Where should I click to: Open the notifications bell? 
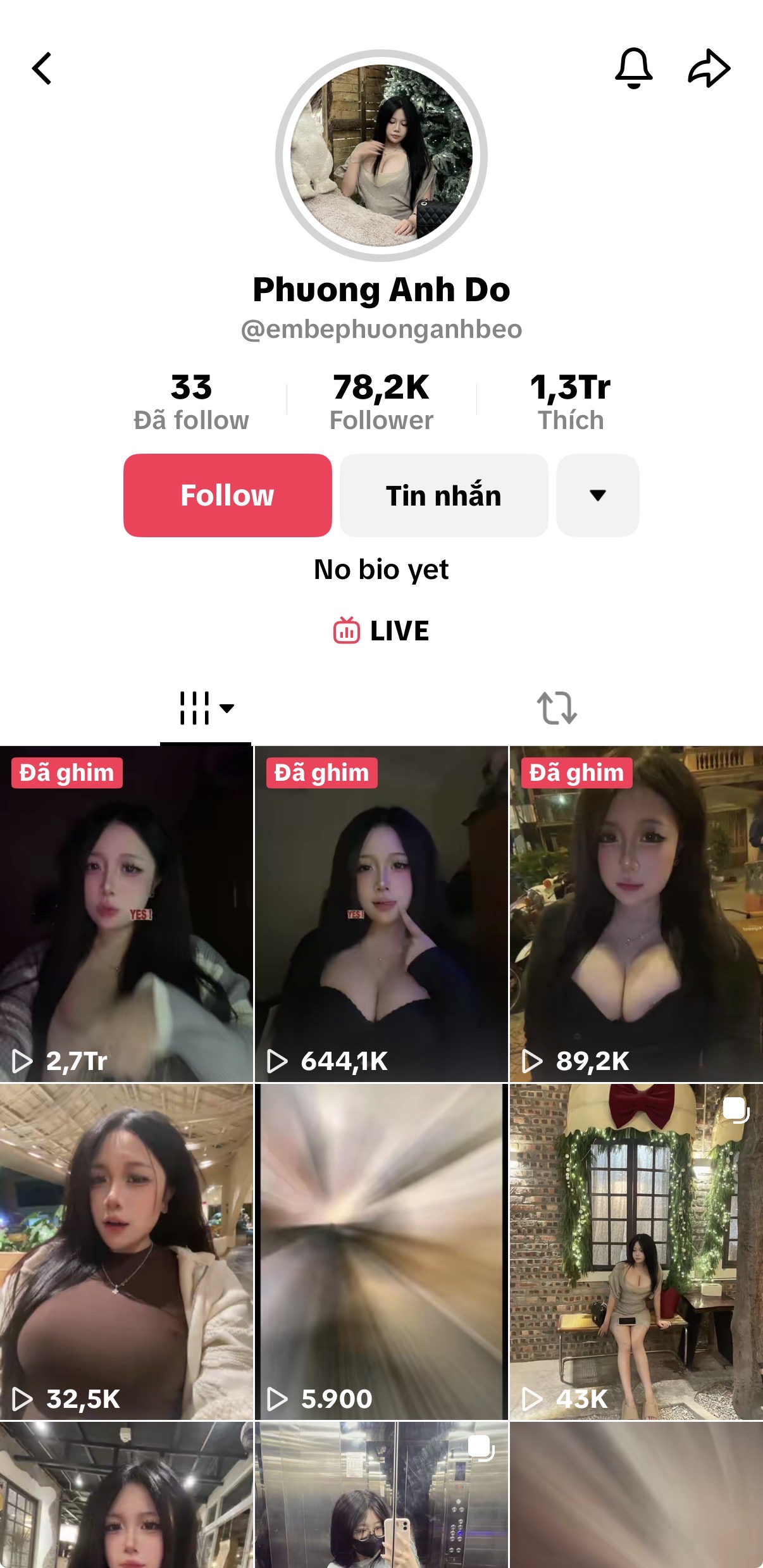click(633, 68)
